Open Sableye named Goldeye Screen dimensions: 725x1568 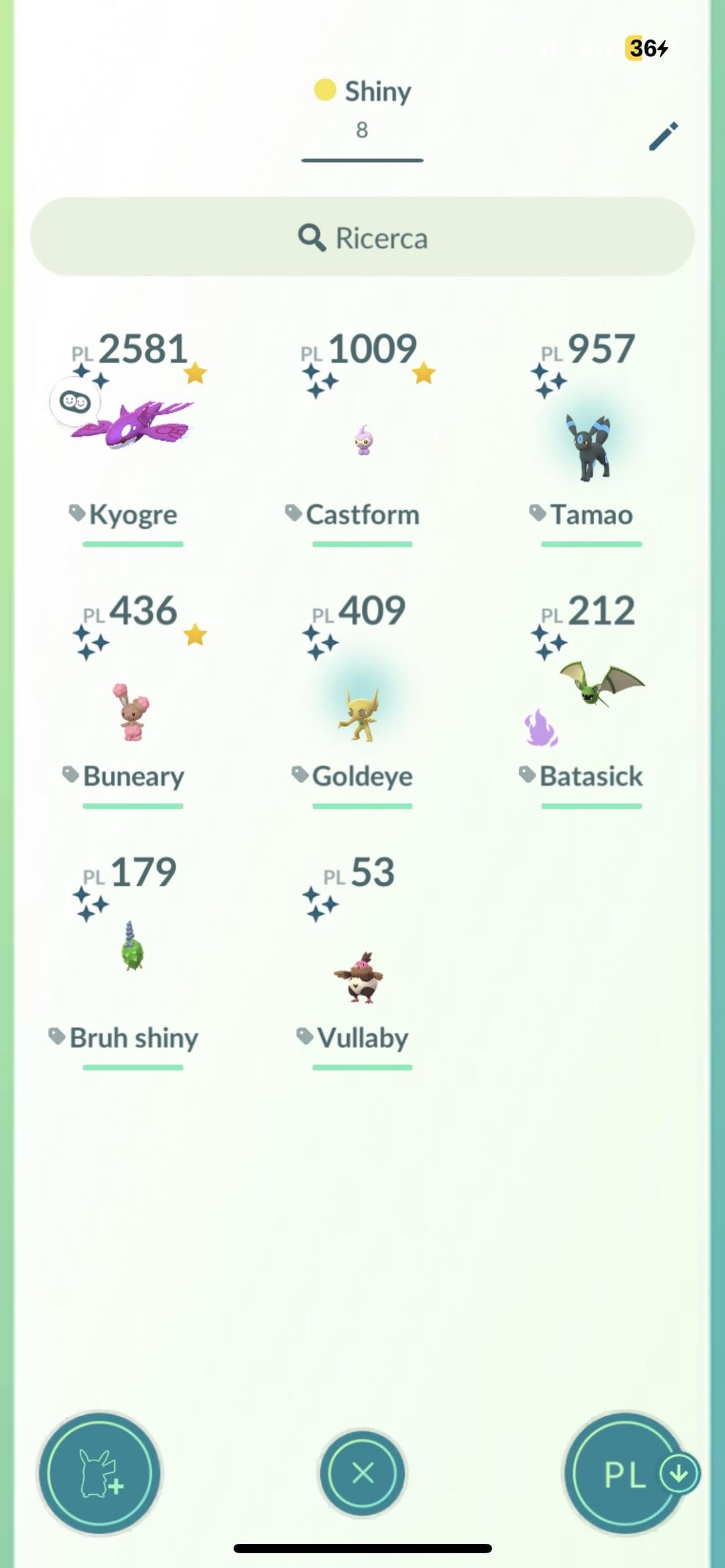[x=361, y=713]
